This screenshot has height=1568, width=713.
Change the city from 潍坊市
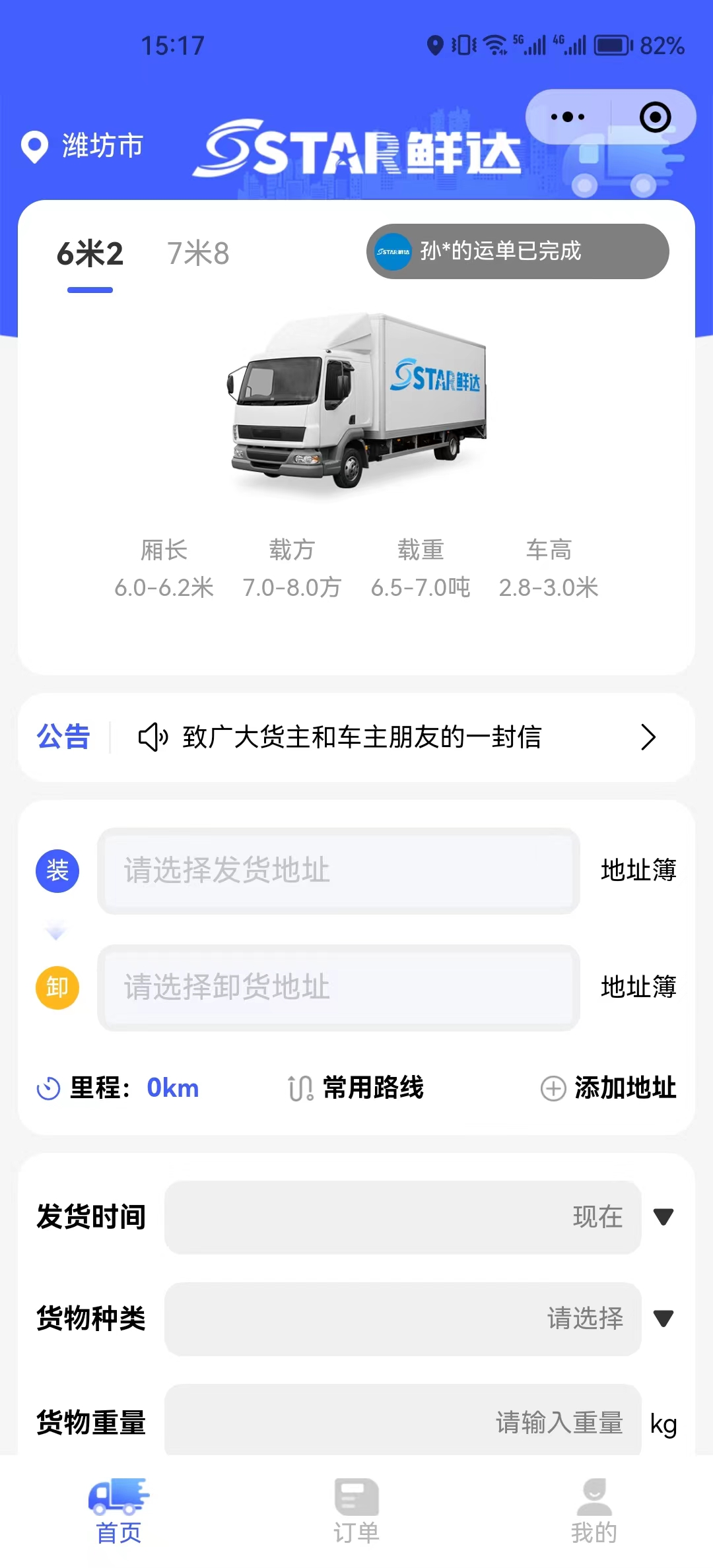tap(83, 146)
